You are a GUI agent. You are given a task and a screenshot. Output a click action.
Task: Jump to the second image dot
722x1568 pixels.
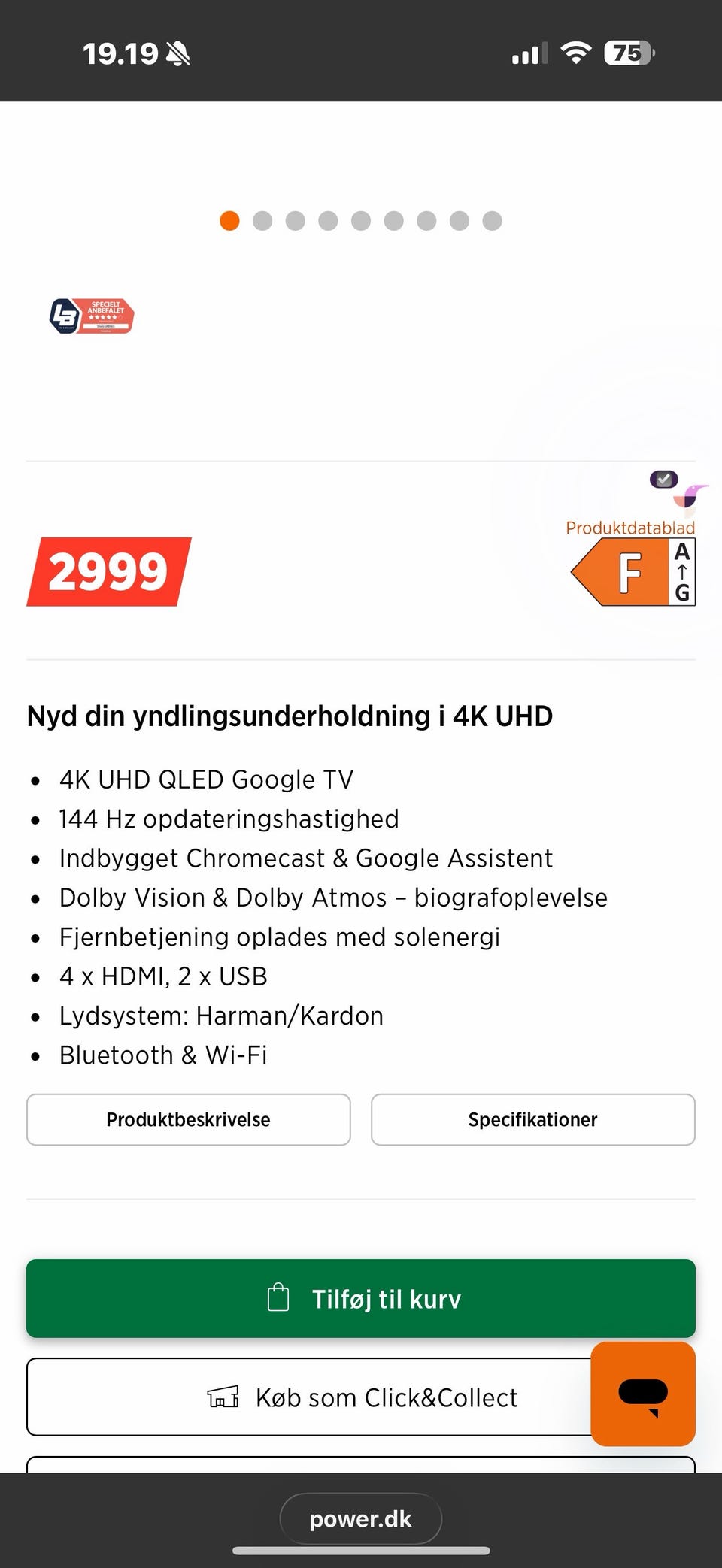(262, 220)
